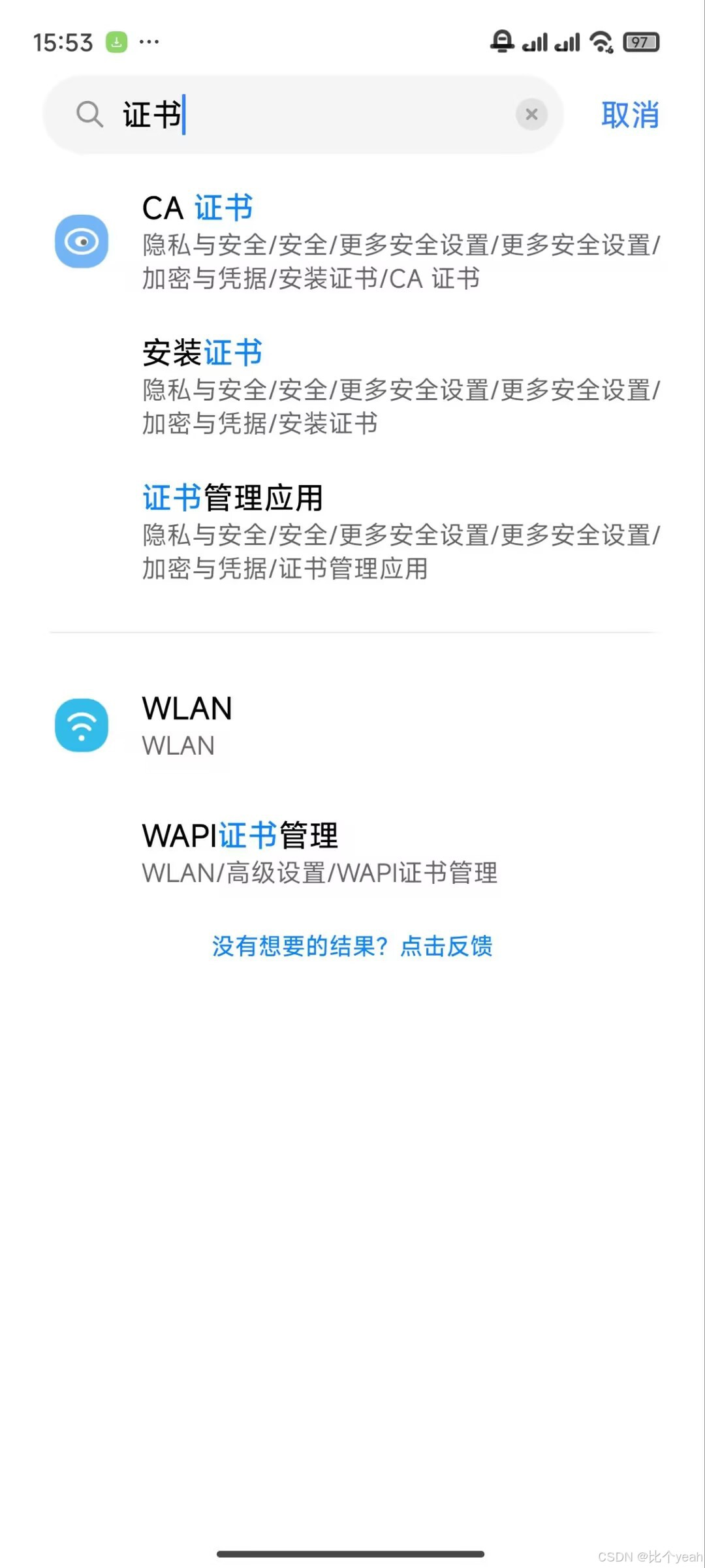Viewport: 705px width, 1568px height.
Task: Tap the 没有想要的结果？点击反馈 link
Action: click(x=352, y=946)
